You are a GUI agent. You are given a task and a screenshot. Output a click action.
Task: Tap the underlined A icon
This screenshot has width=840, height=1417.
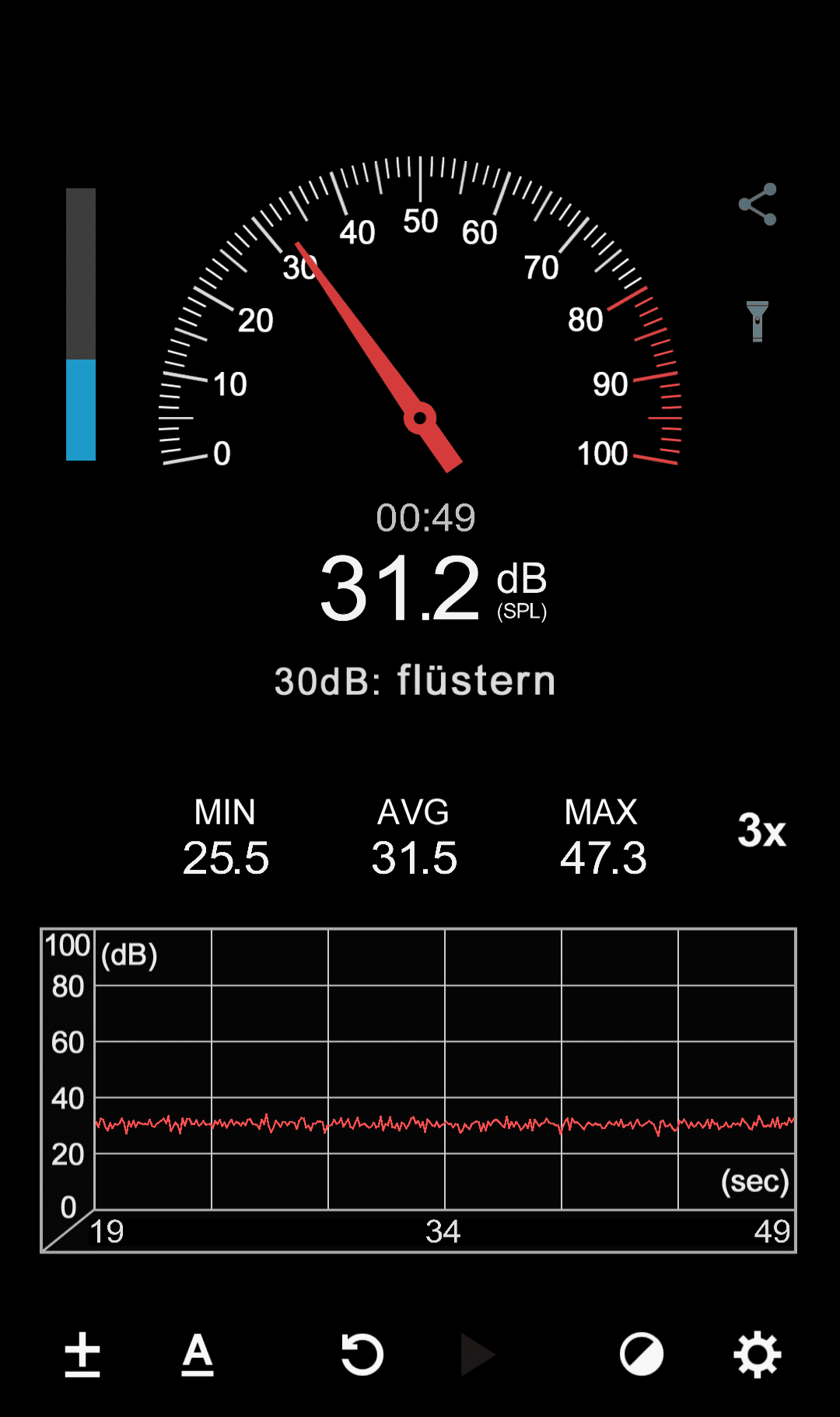pos(198,1355)
